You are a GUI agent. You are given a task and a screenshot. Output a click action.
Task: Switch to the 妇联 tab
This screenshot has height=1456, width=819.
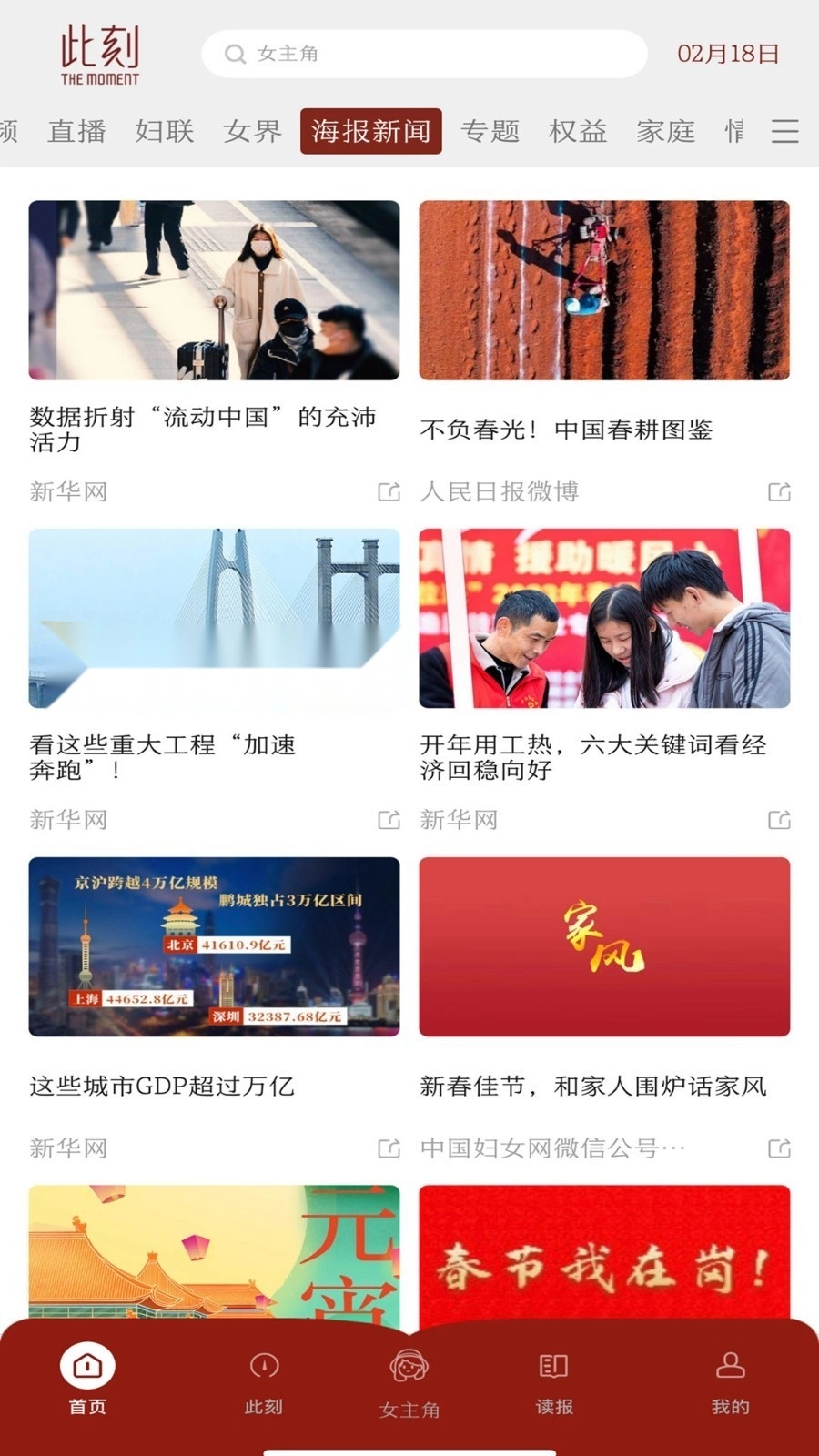pyautogui.click(x=165, y=131)
